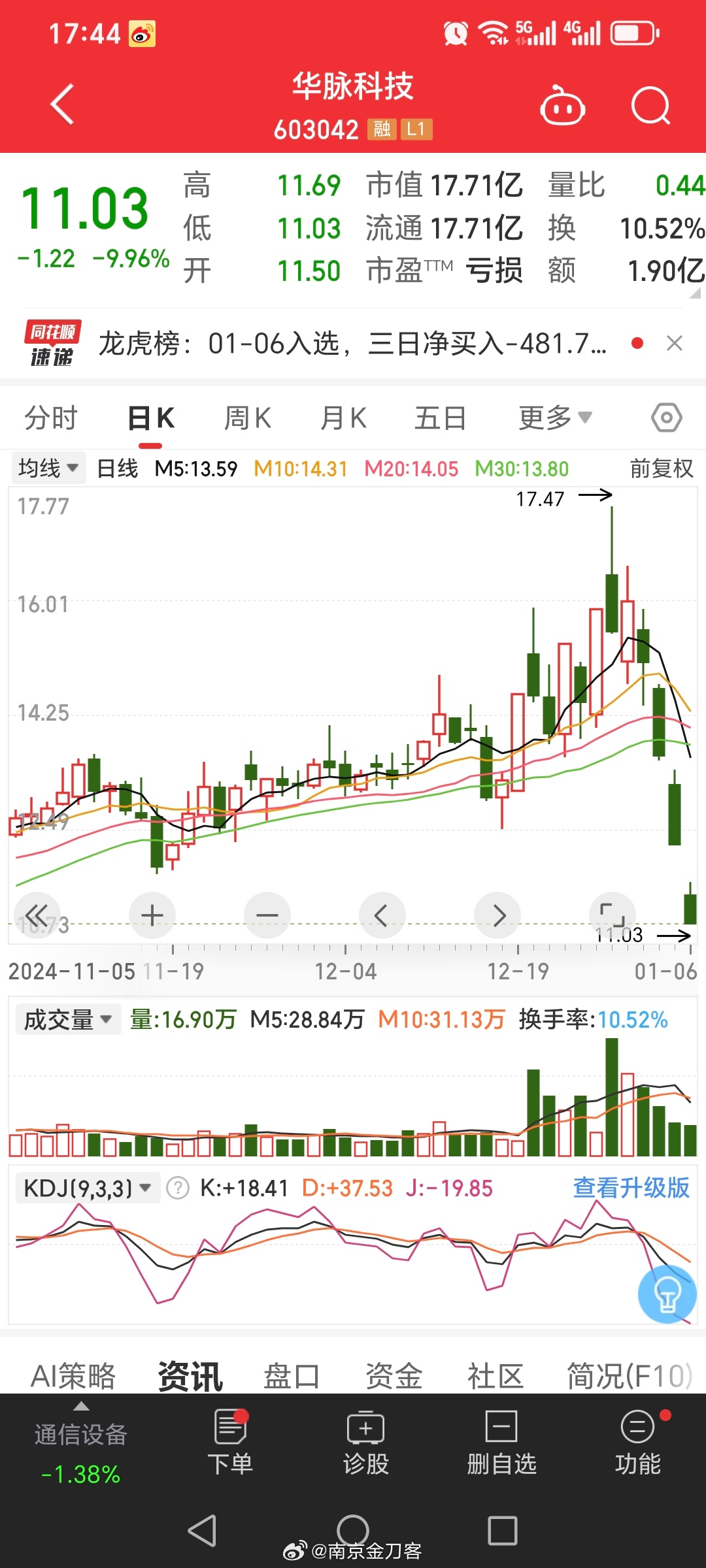Open the robot assistant icon

point(562,106)
